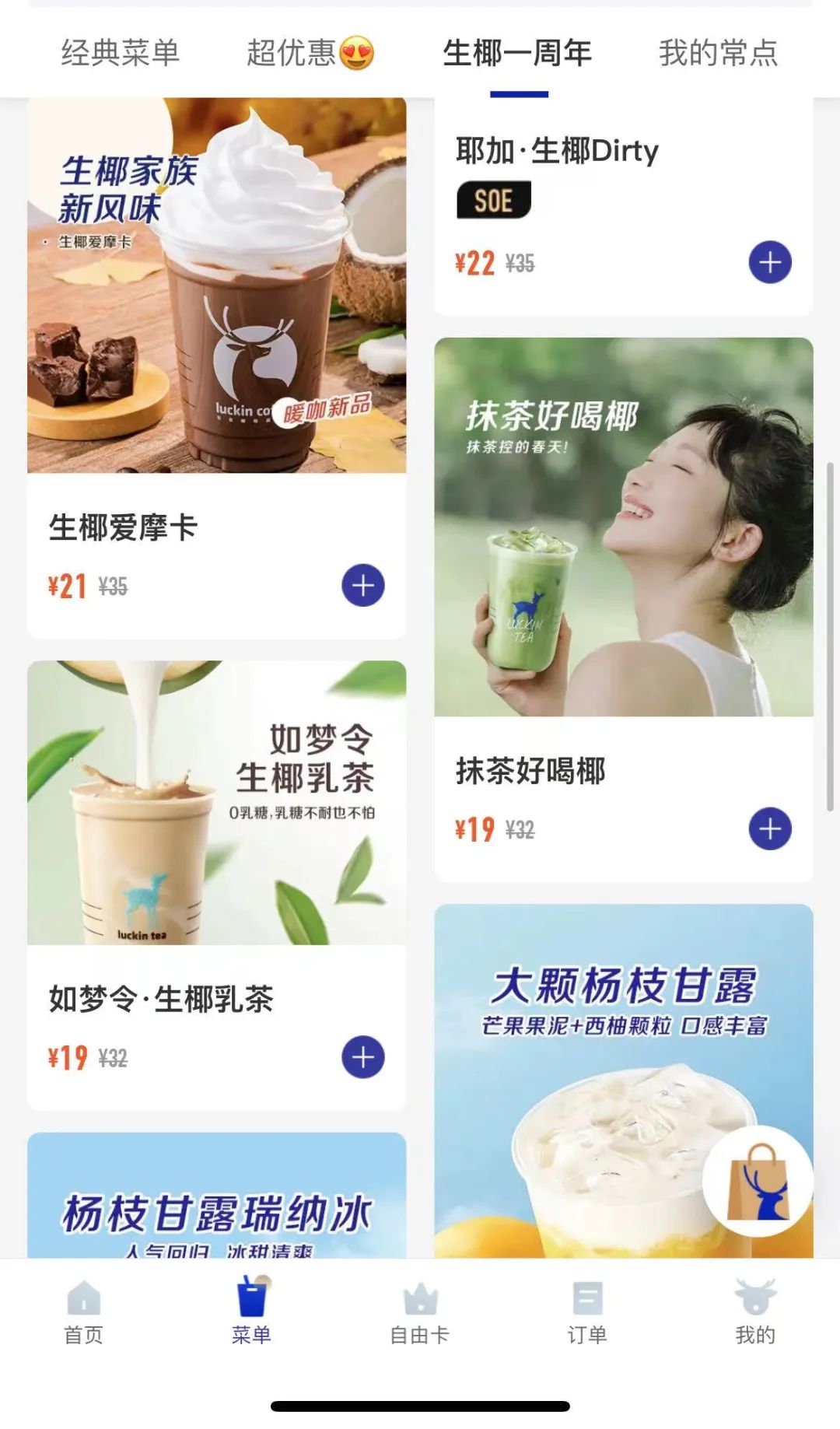840x1429 pixels.
Task: Select the 生椰一周年 tab
Action: click(x=518, y=53)
